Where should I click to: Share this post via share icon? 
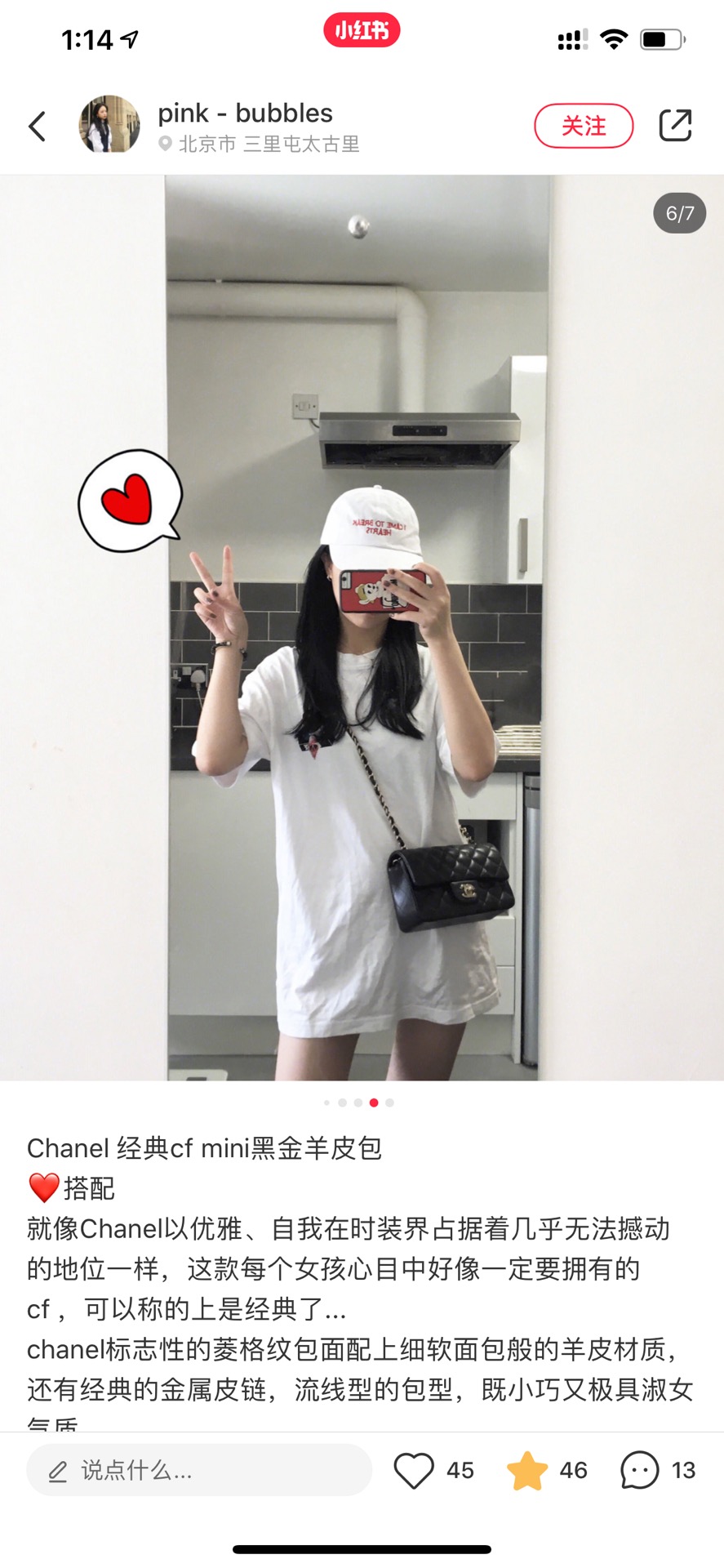675,126
